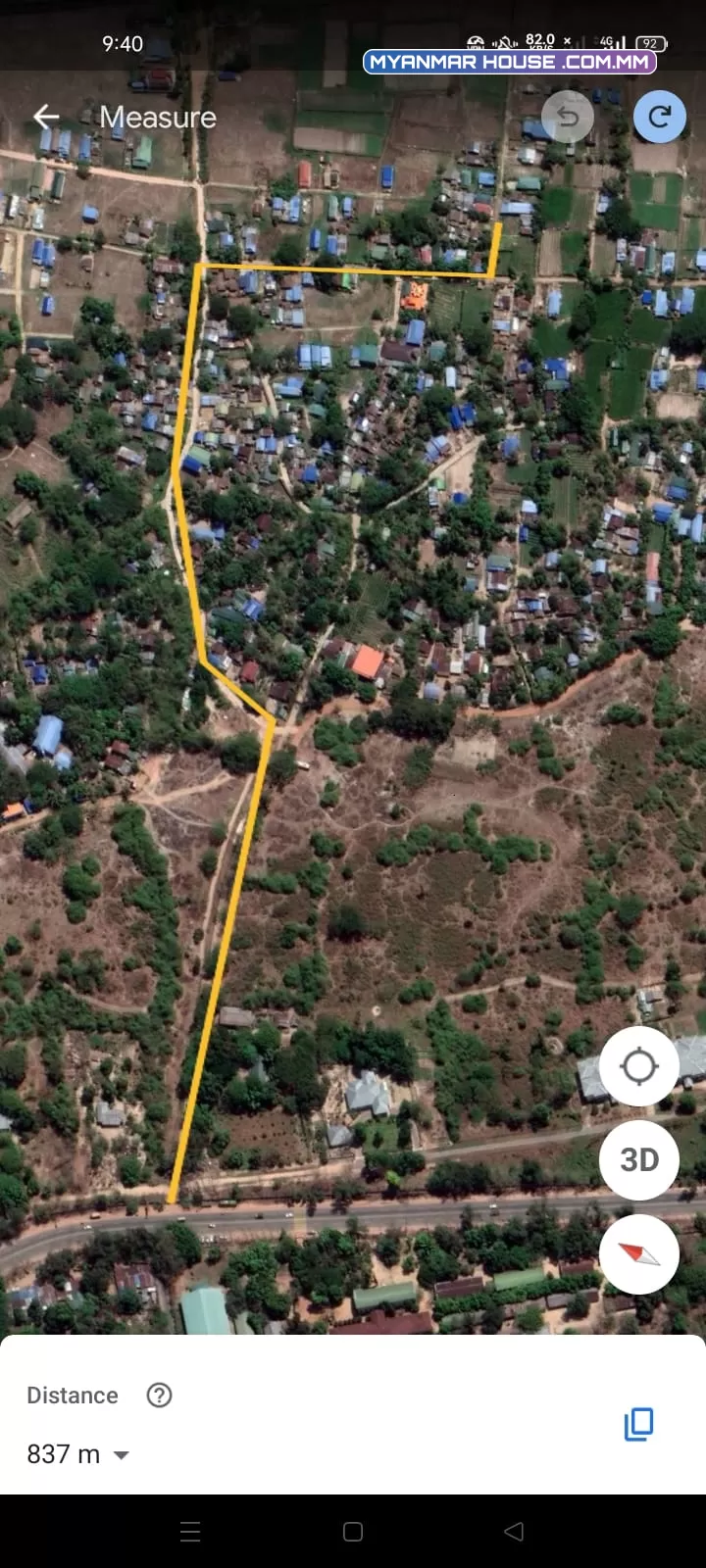This screenshot has height=1568, width=706.
Task: Copy the measured distance
Action: coord(639,1424)
